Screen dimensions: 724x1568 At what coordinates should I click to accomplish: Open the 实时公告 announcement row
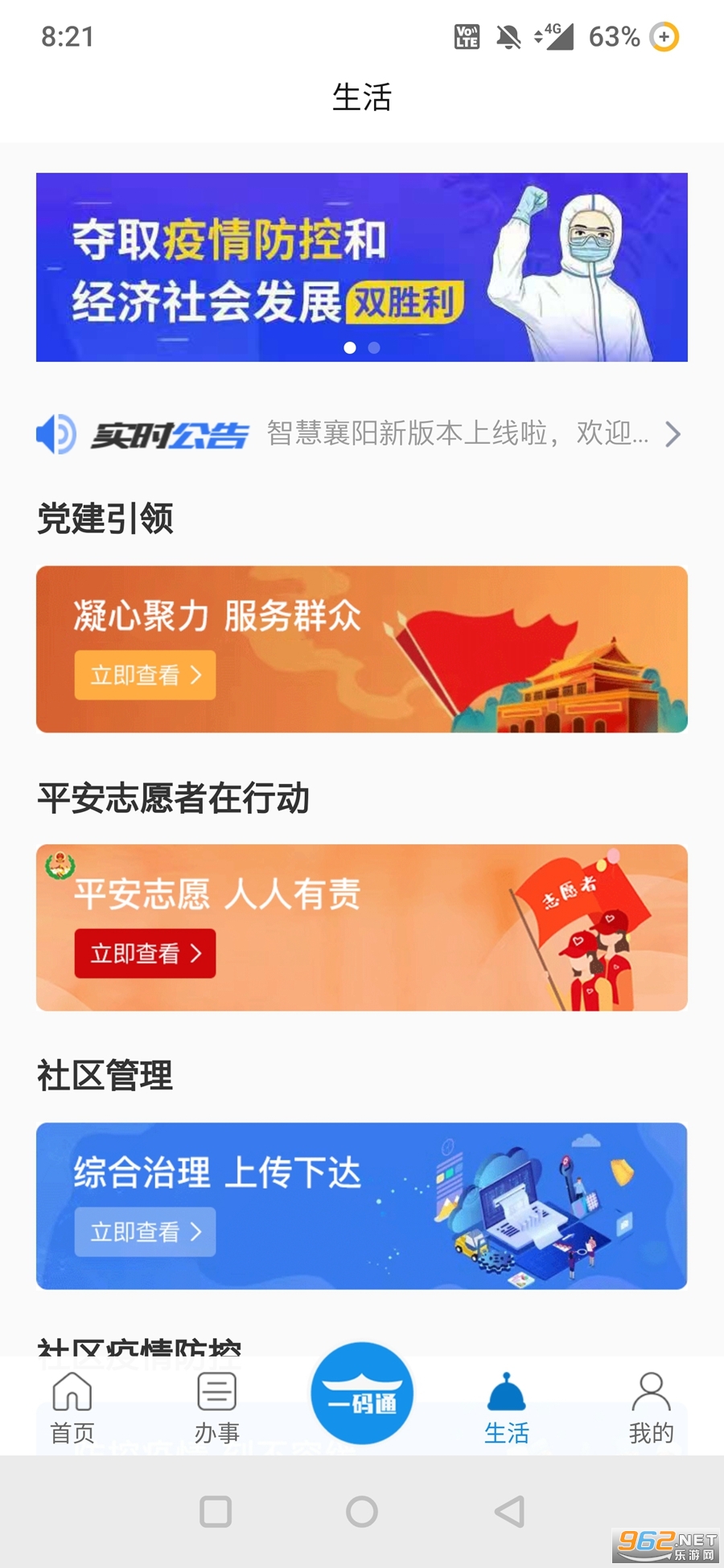pos(362,434)
